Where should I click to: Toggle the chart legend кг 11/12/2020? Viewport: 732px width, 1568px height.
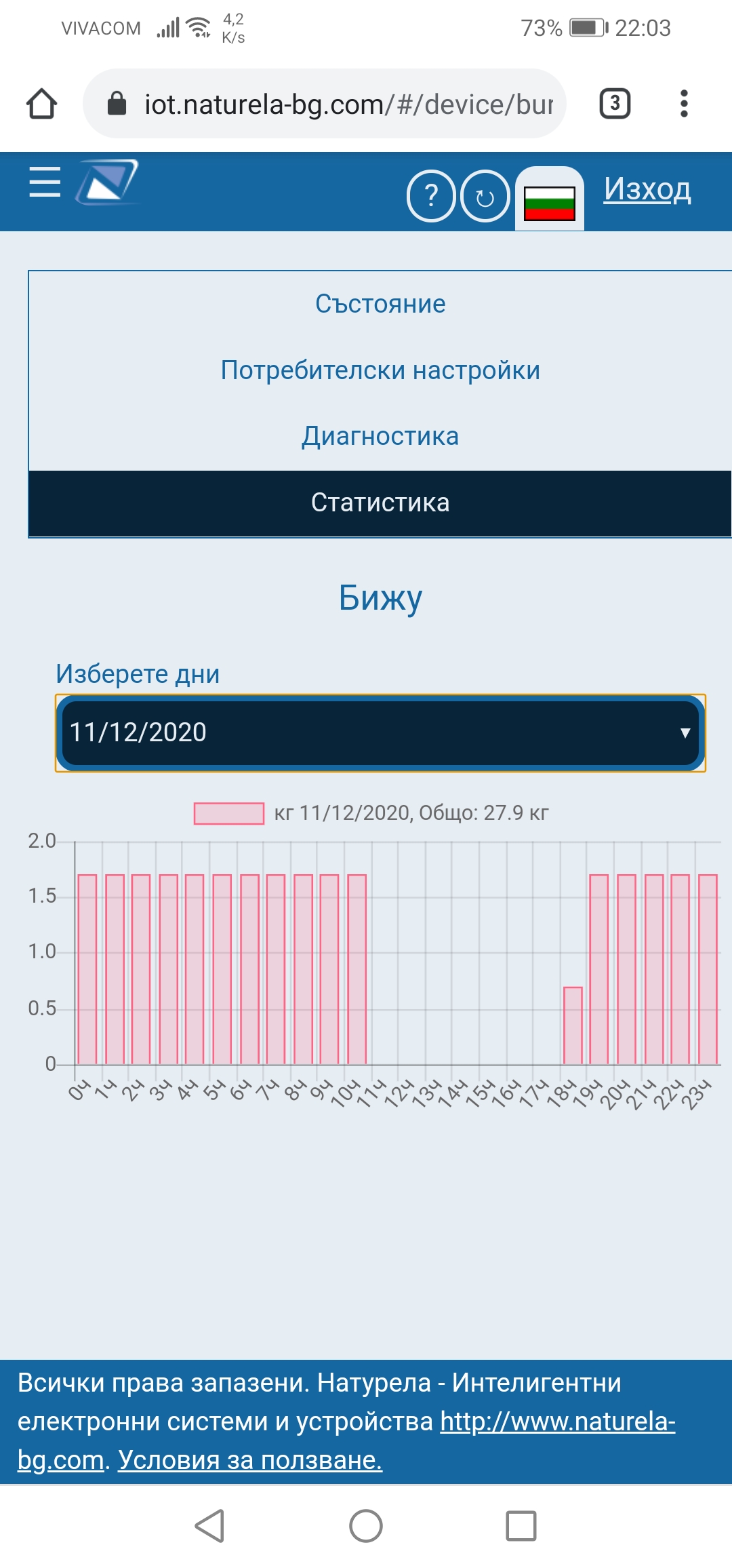click(370, 812)
